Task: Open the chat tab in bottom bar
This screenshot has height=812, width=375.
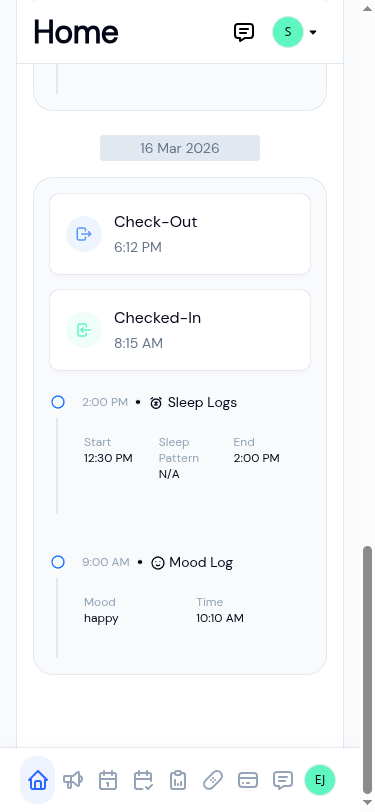Action: (283, 780)
